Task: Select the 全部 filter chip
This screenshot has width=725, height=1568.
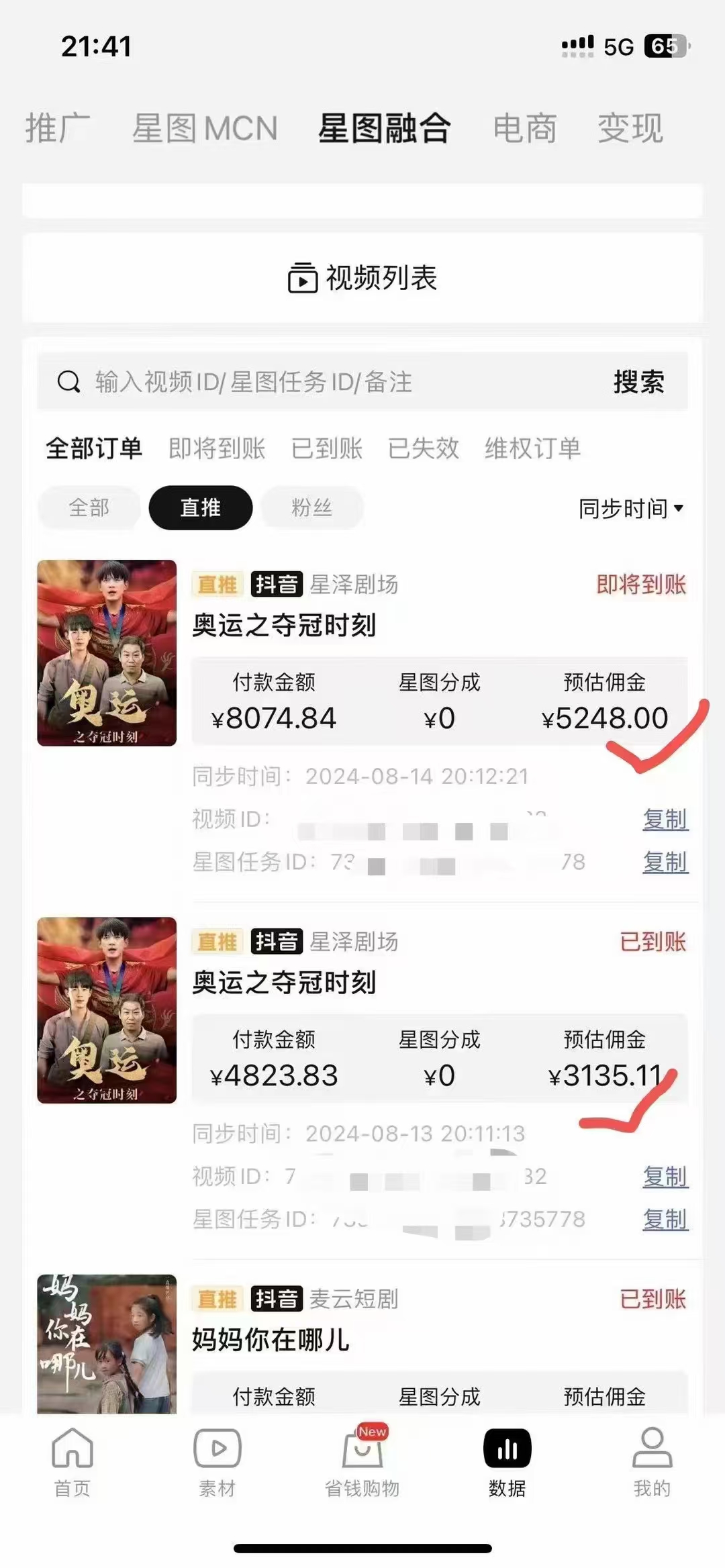Action: pos(89,507)
